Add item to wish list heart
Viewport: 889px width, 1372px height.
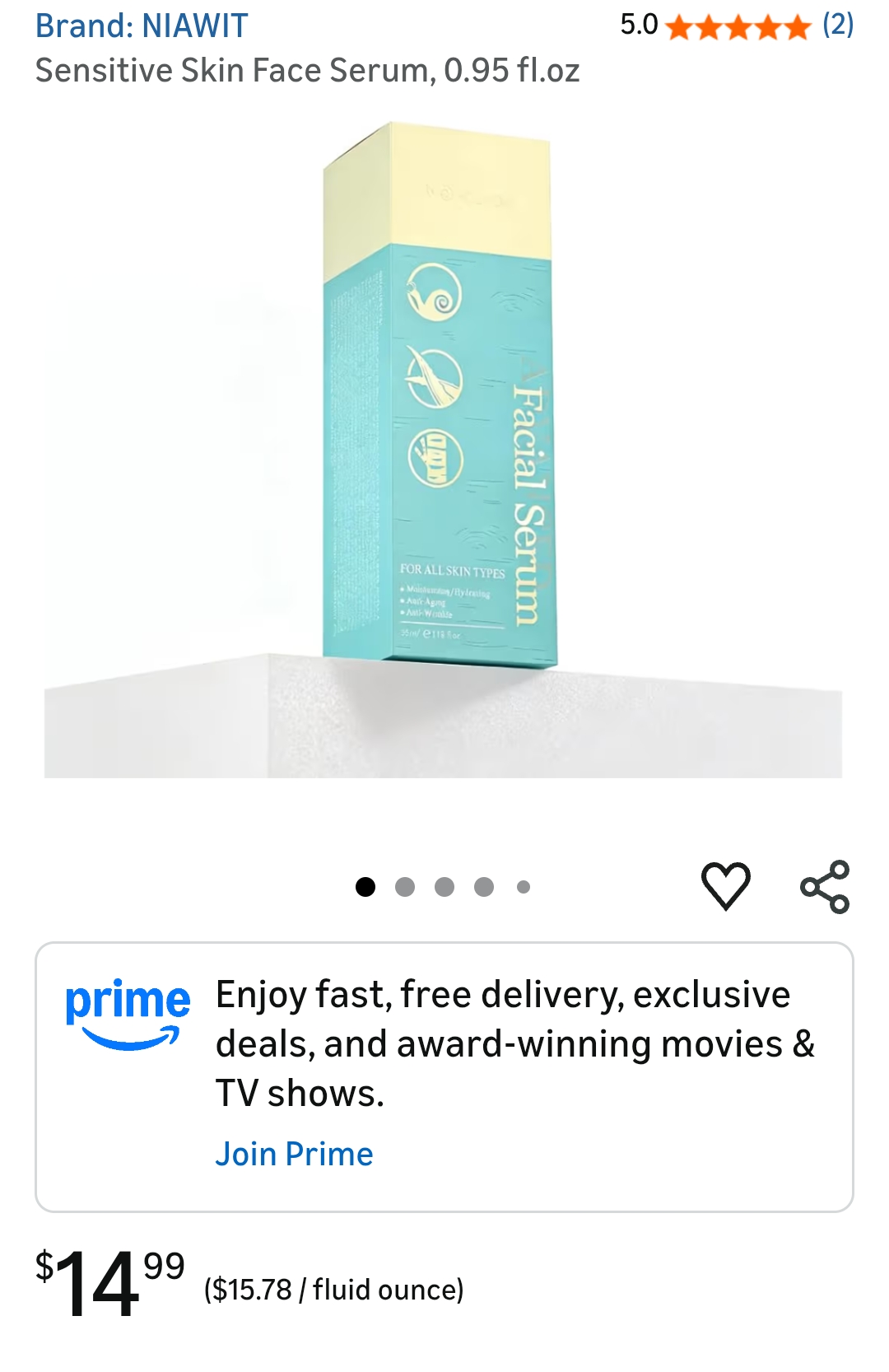point(725,886)
